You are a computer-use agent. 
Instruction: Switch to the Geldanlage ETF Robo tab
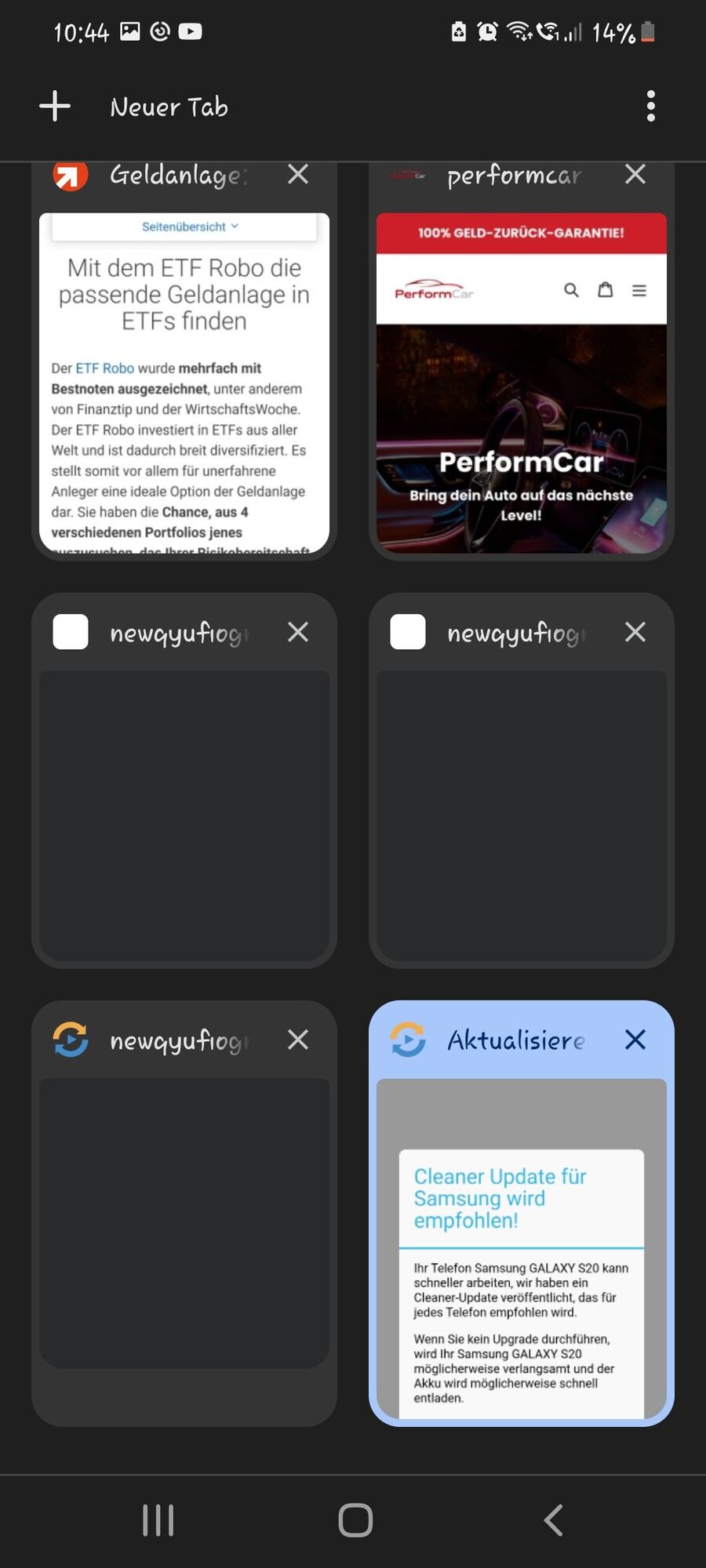[184, 383]
